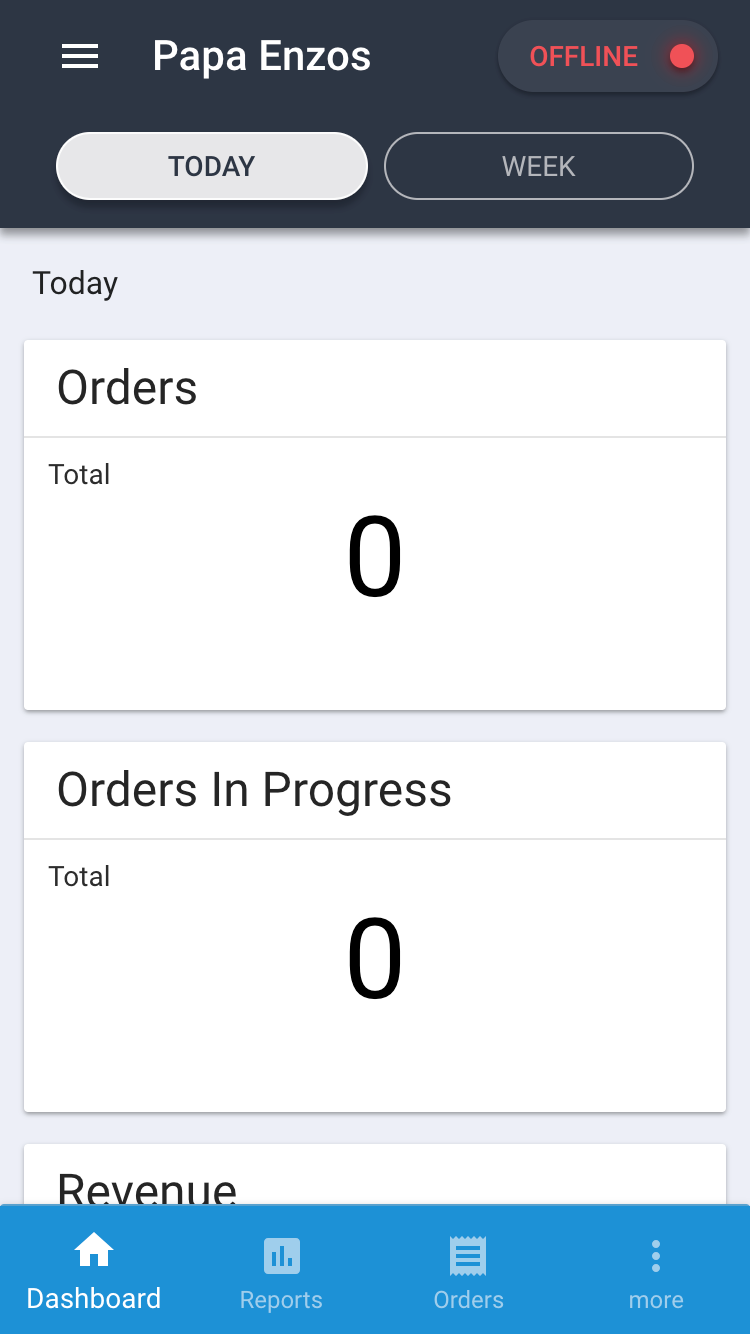
Task: Open the Revenue card
Action: pyautogui.click(x=375, y=1190)
